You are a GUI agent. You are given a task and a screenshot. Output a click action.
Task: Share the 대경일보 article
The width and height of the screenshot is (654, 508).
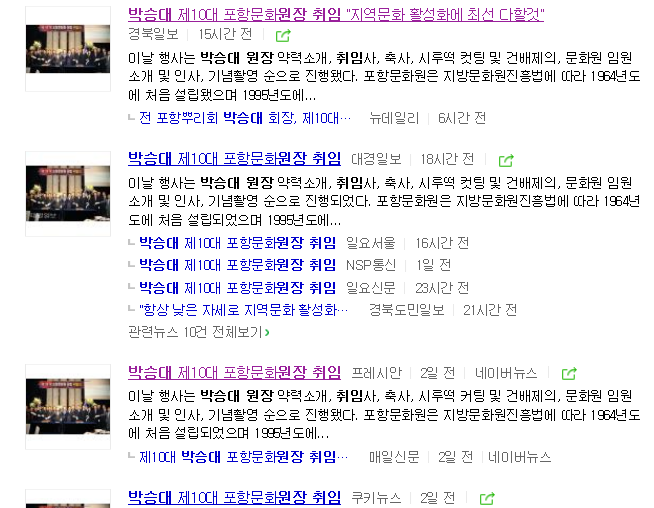click(506, 160)
